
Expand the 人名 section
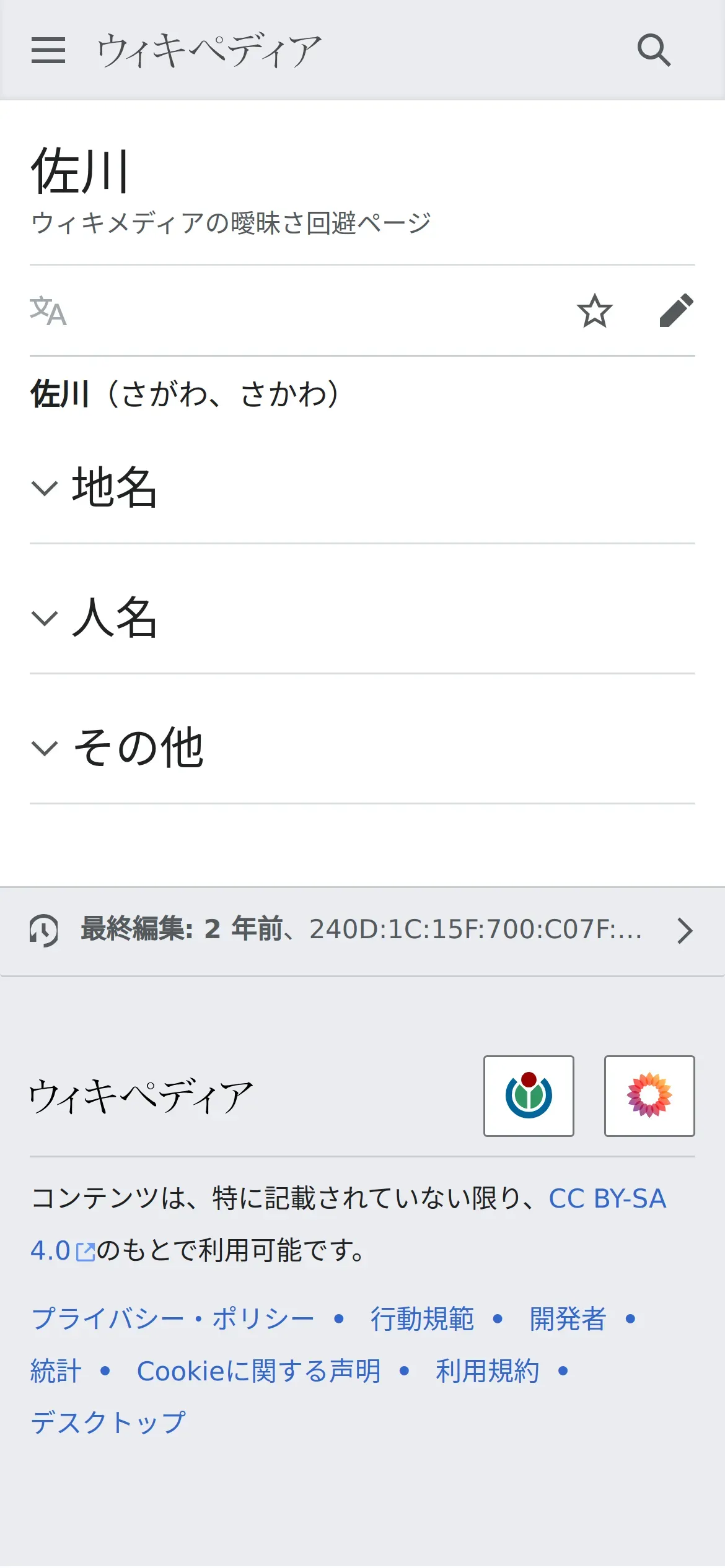362,617
